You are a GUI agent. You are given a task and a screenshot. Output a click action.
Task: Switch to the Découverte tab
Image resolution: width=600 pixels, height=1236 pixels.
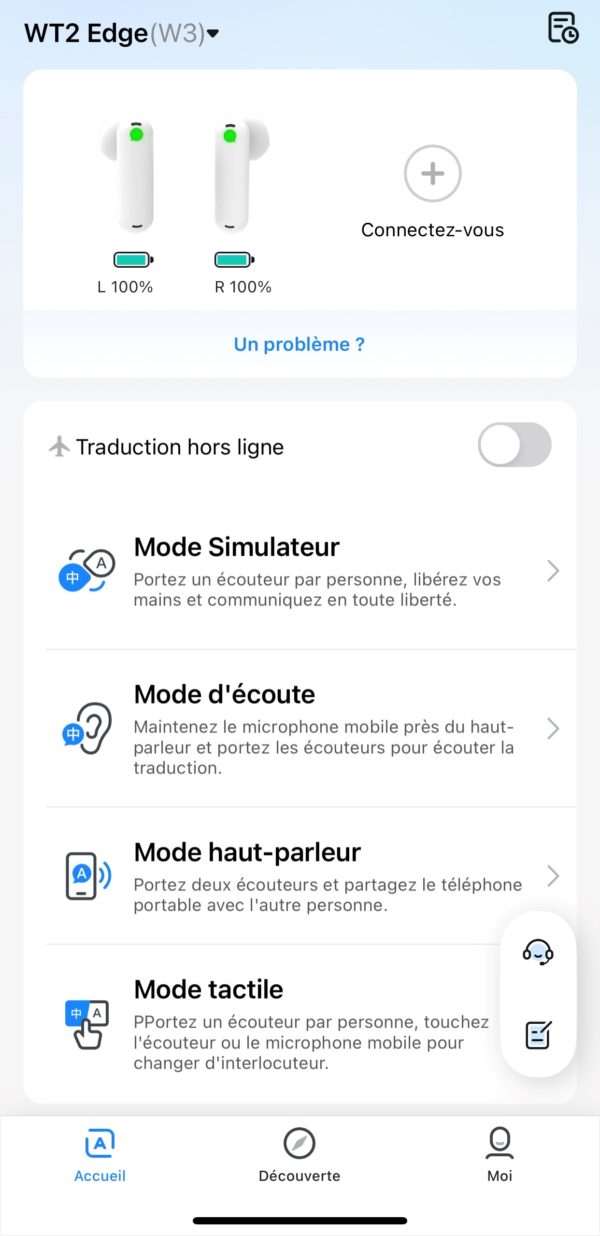tap(299, 1156)
